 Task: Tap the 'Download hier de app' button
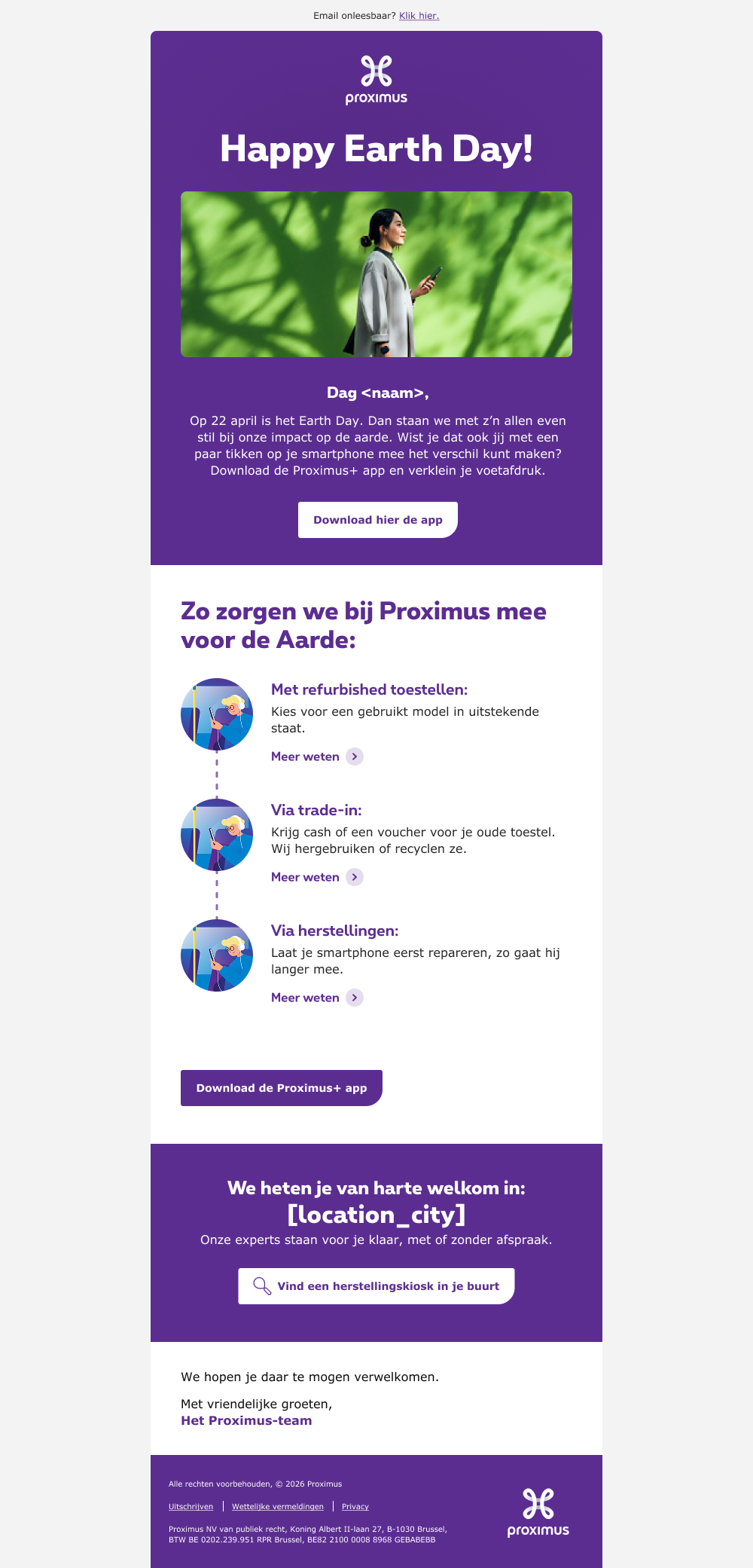[x=377, y=520]
